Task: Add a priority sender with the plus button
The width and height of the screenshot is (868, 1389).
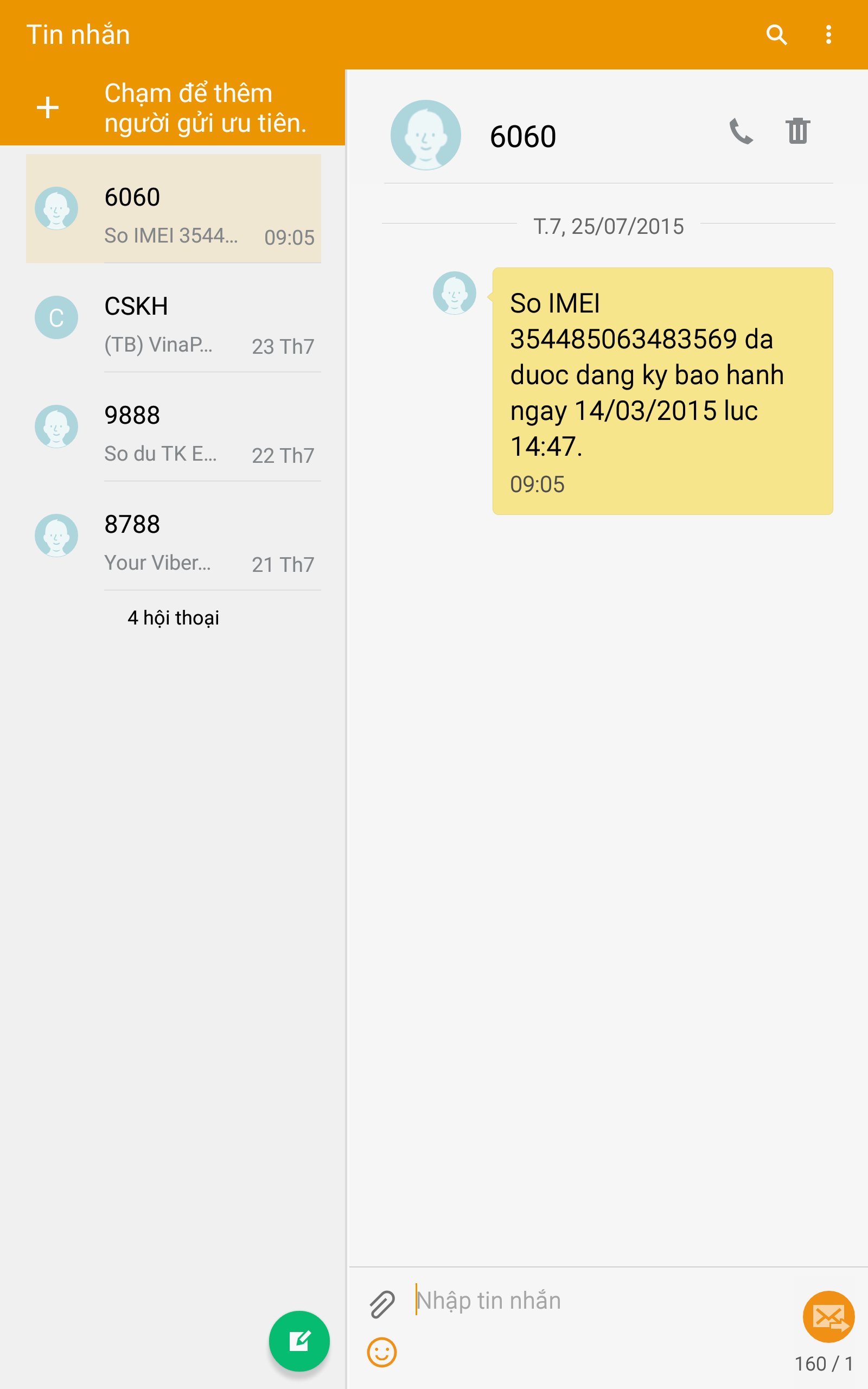Action: (x=48, y=107)
